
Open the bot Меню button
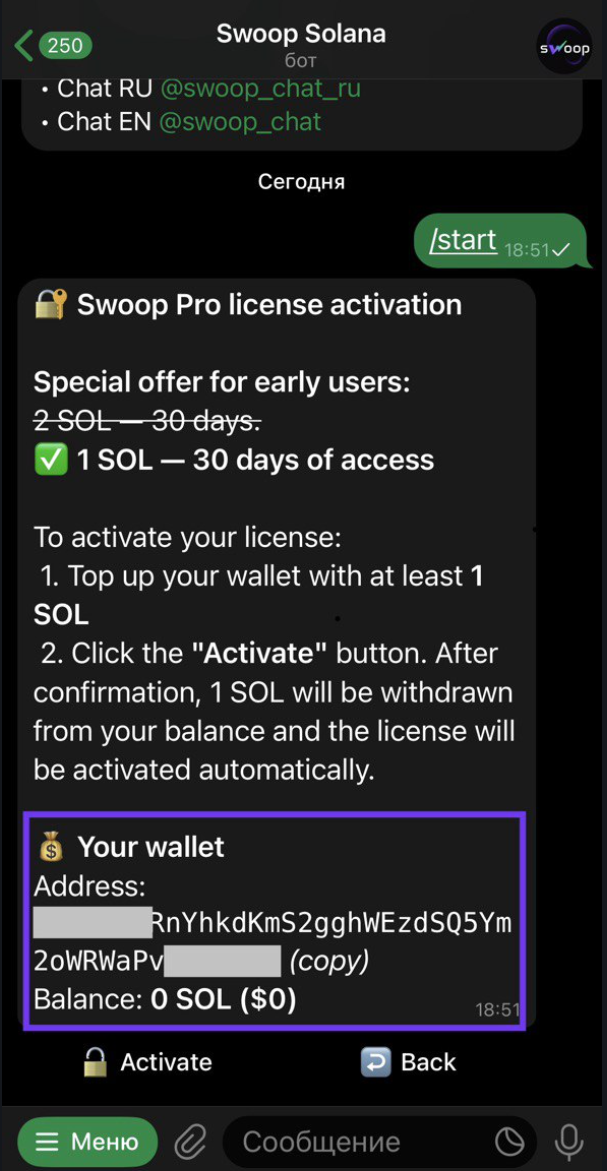coord(88,1141)
